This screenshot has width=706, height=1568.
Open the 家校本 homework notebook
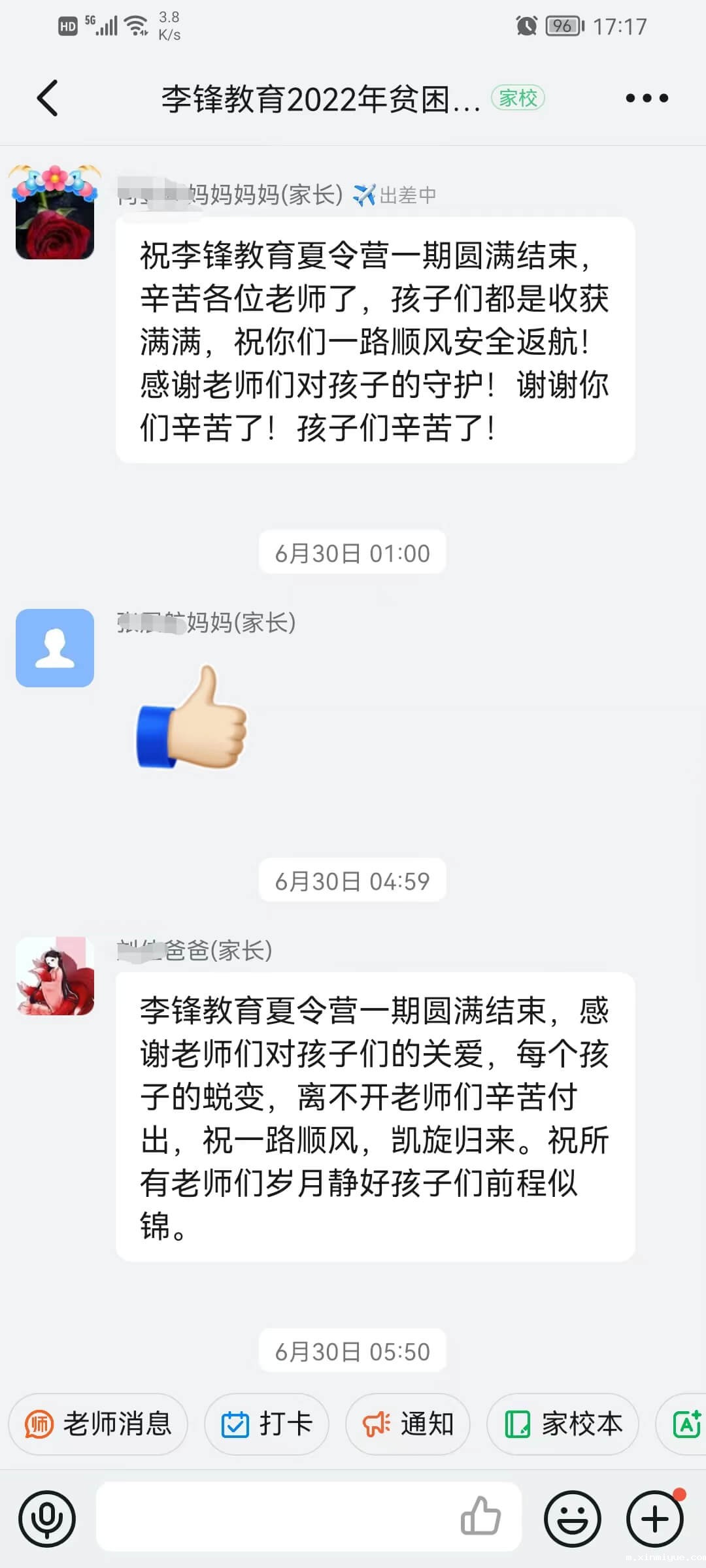point(562,1424)
